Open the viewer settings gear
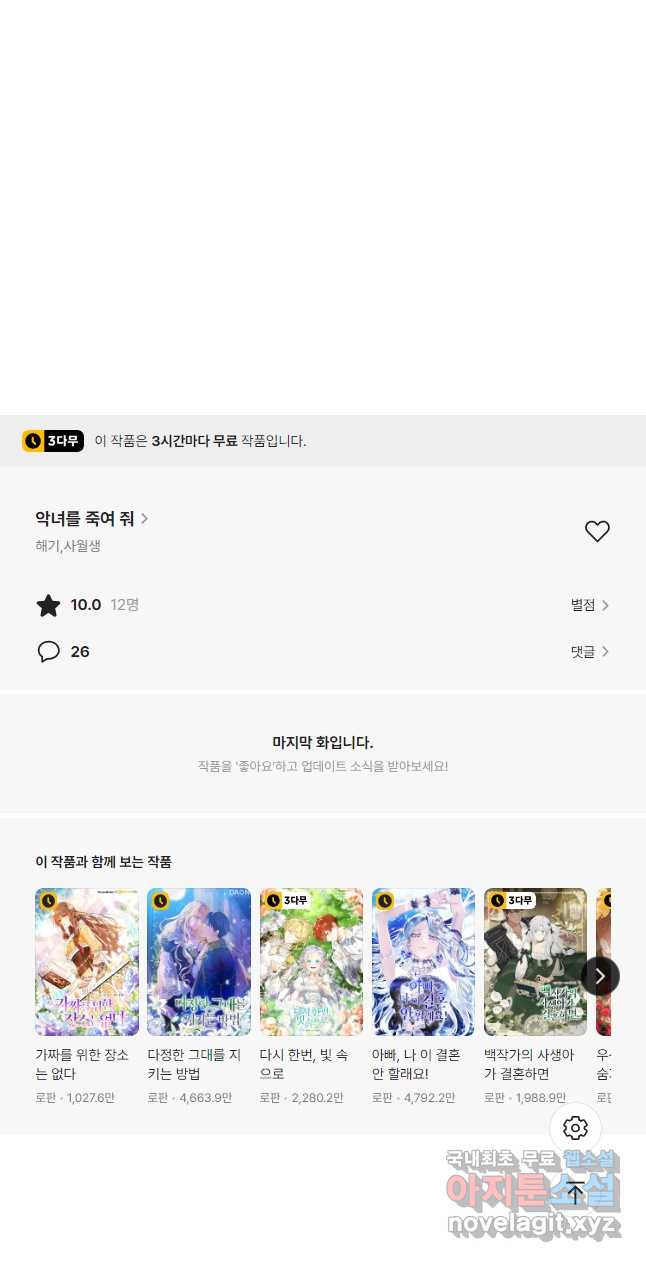Screen dimensions: 646x1262 (x=575, y=1128)
